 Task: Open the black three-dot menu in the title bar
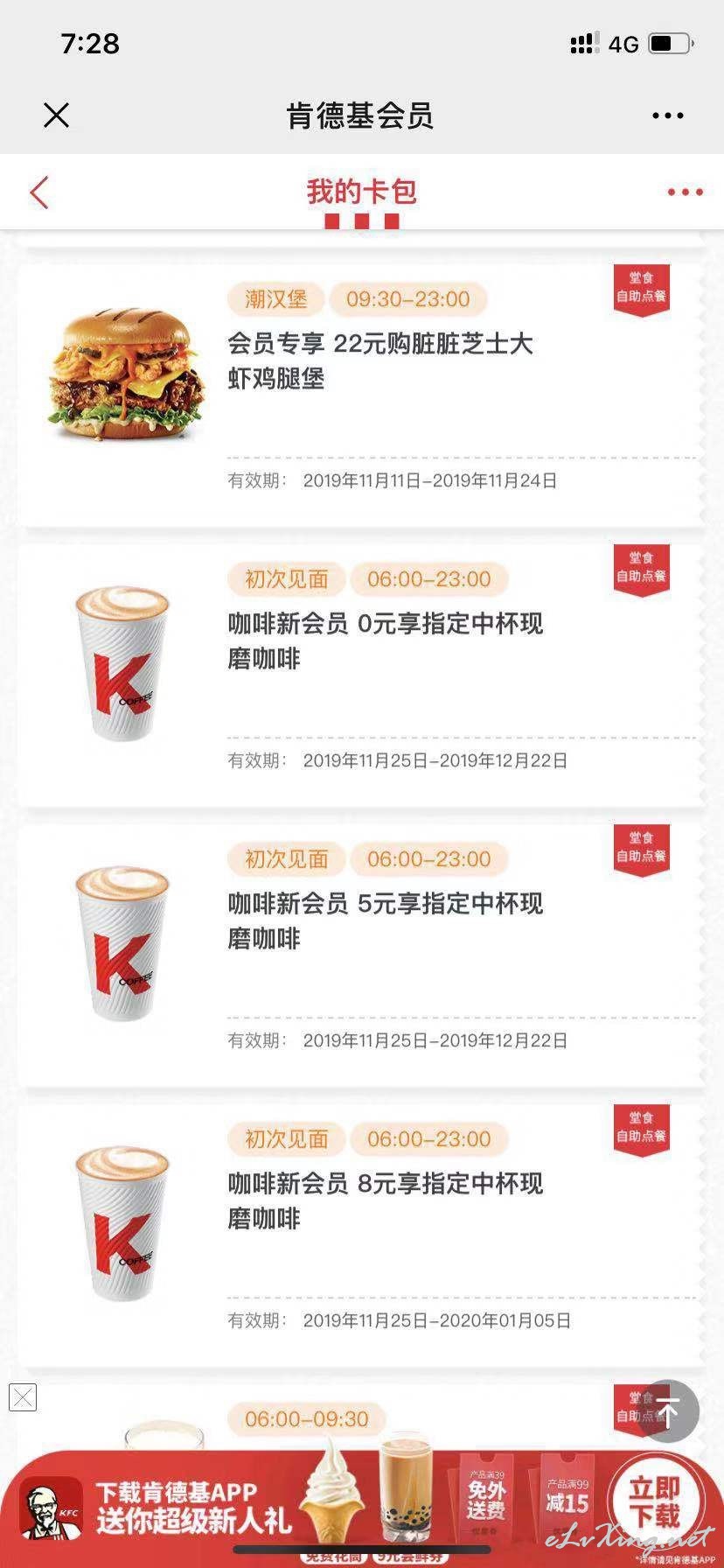tap(667, 115)
